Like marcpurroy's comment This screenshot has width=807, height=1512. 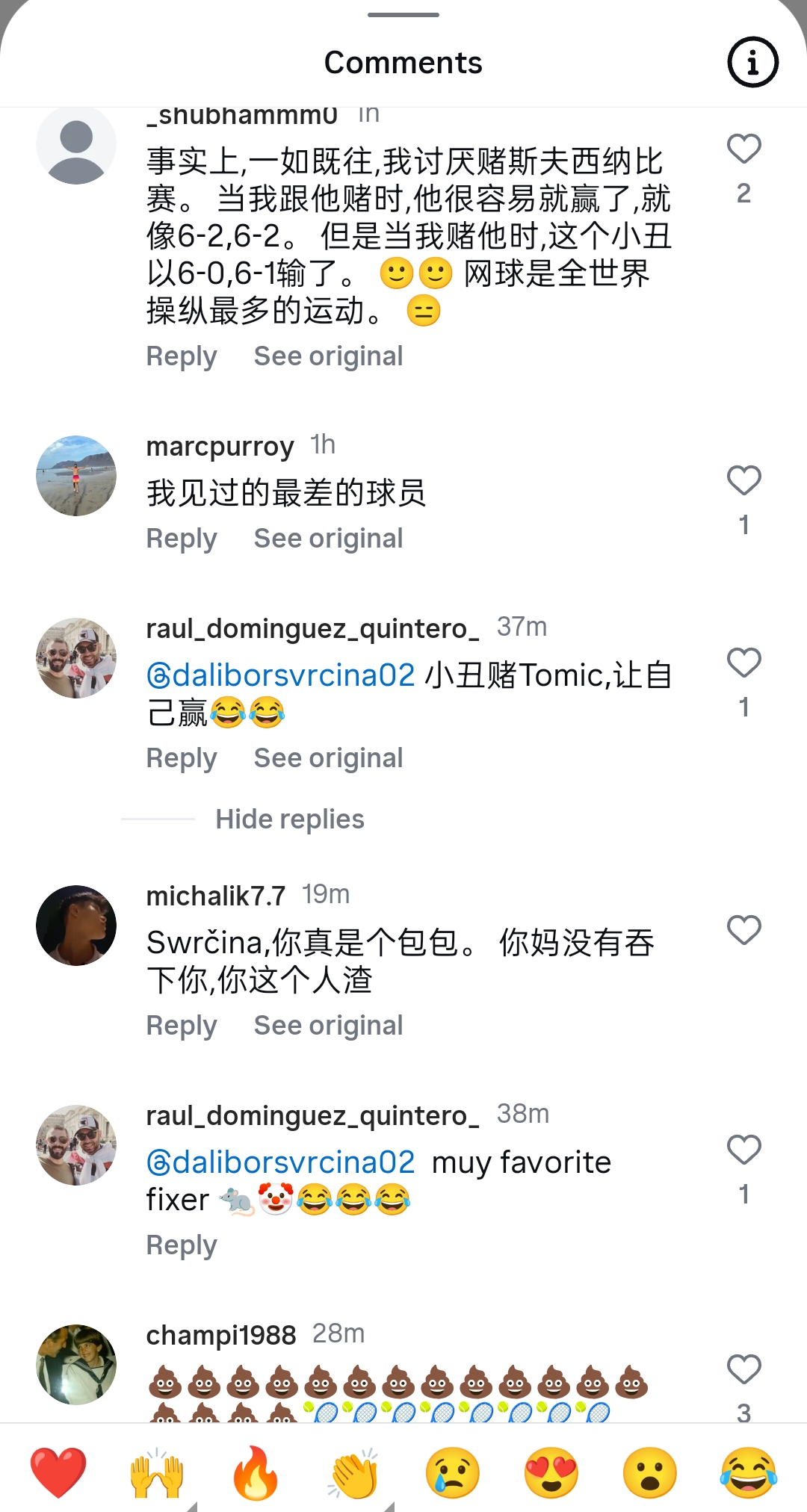point(743,480)
